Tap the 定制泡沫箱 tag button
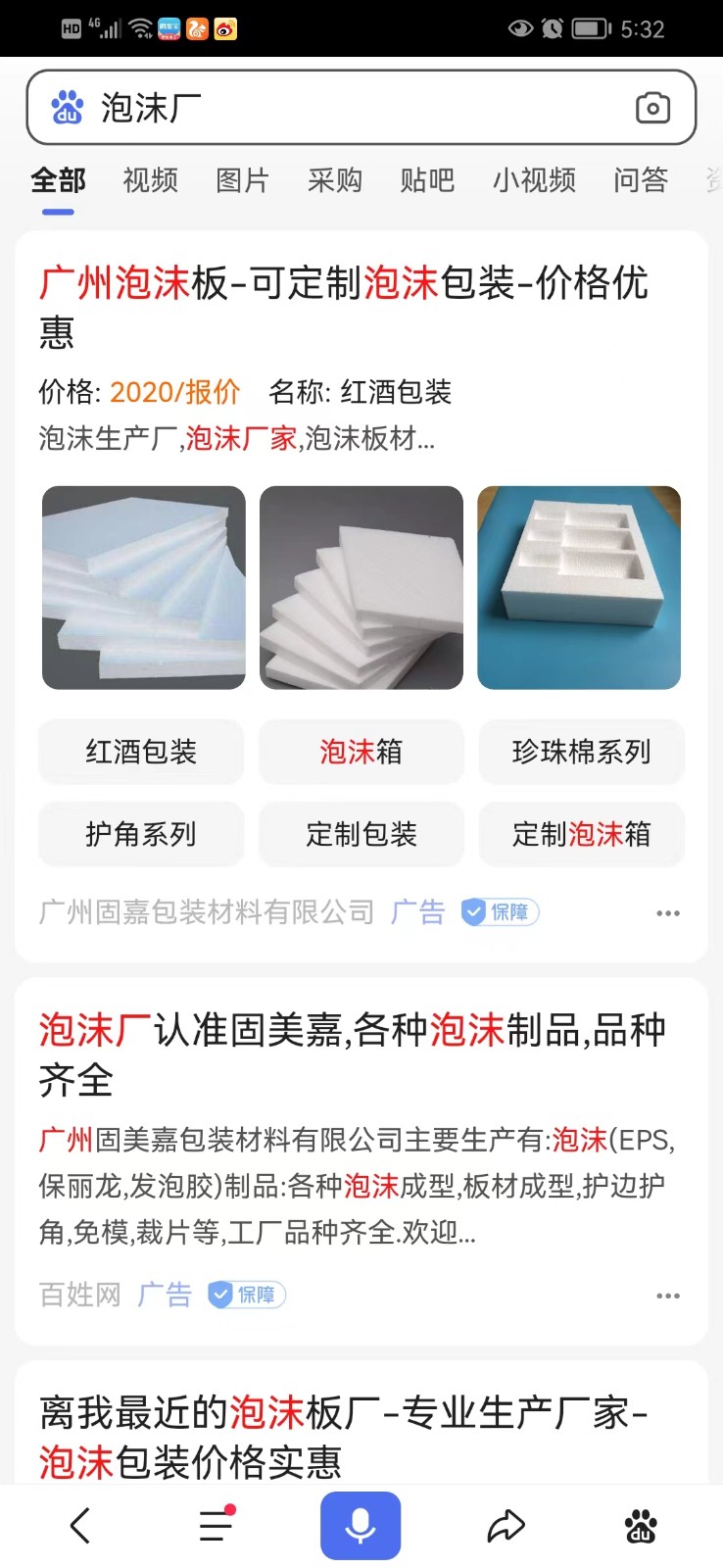 [580, 834]
